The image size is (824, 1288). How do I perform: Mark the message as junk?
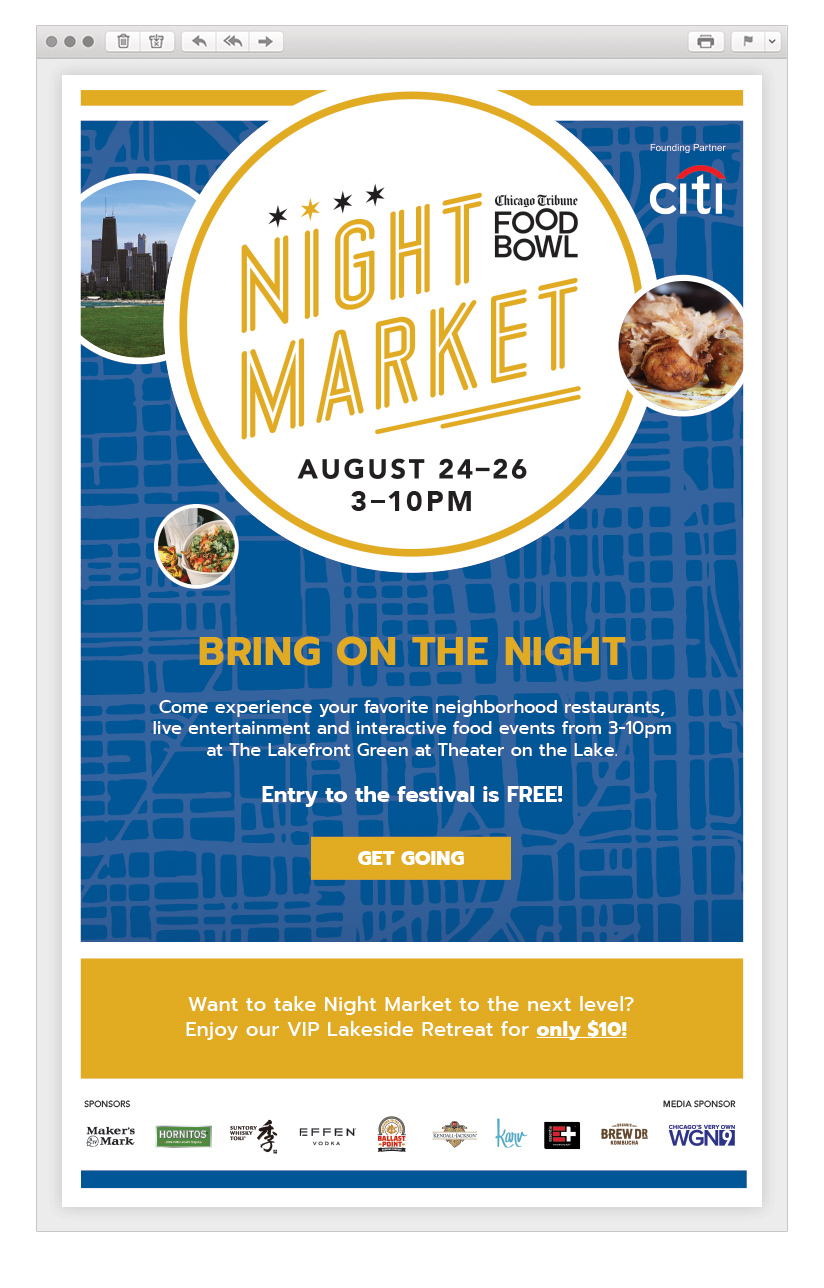pyautogui.click(x=156, y=42)
